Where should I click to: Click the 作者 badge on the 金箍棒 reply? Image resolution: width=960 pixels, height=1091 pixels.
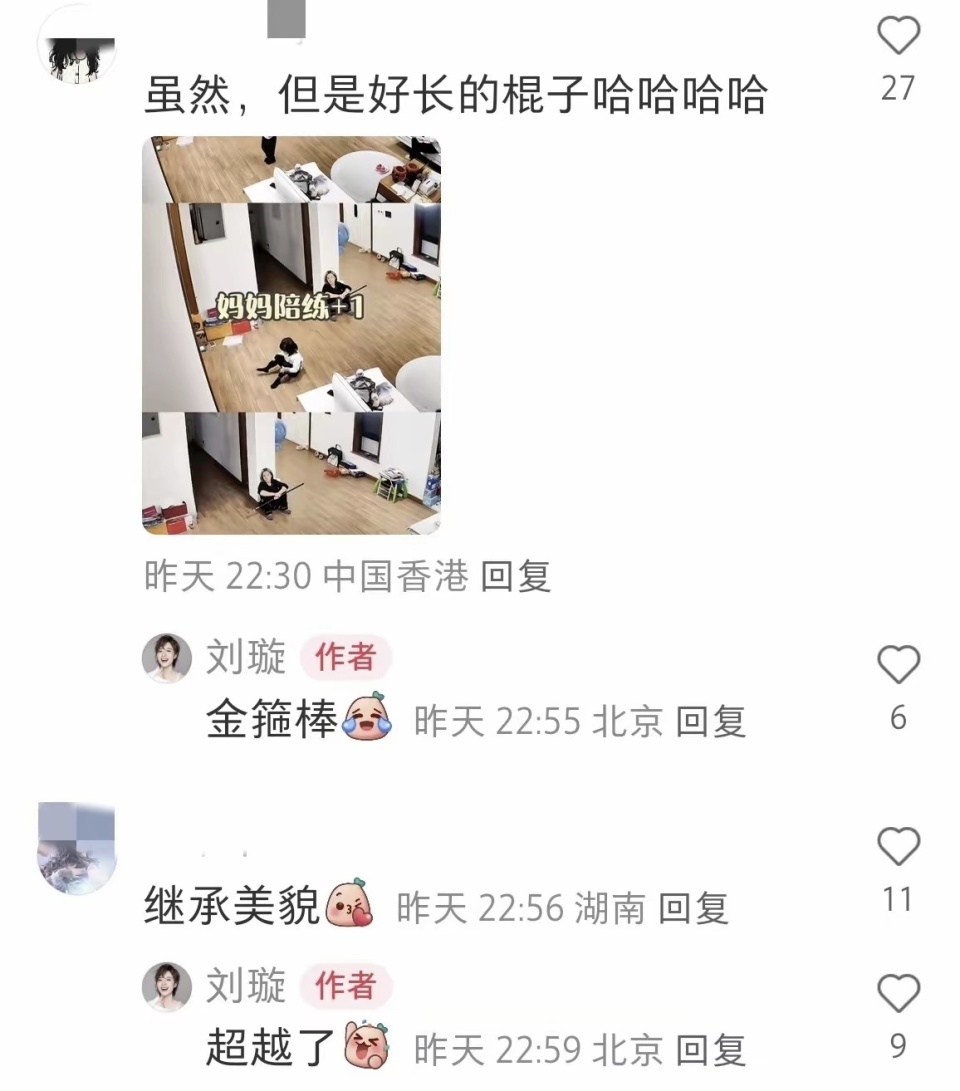pyautogui.click(x=345, y=657)
